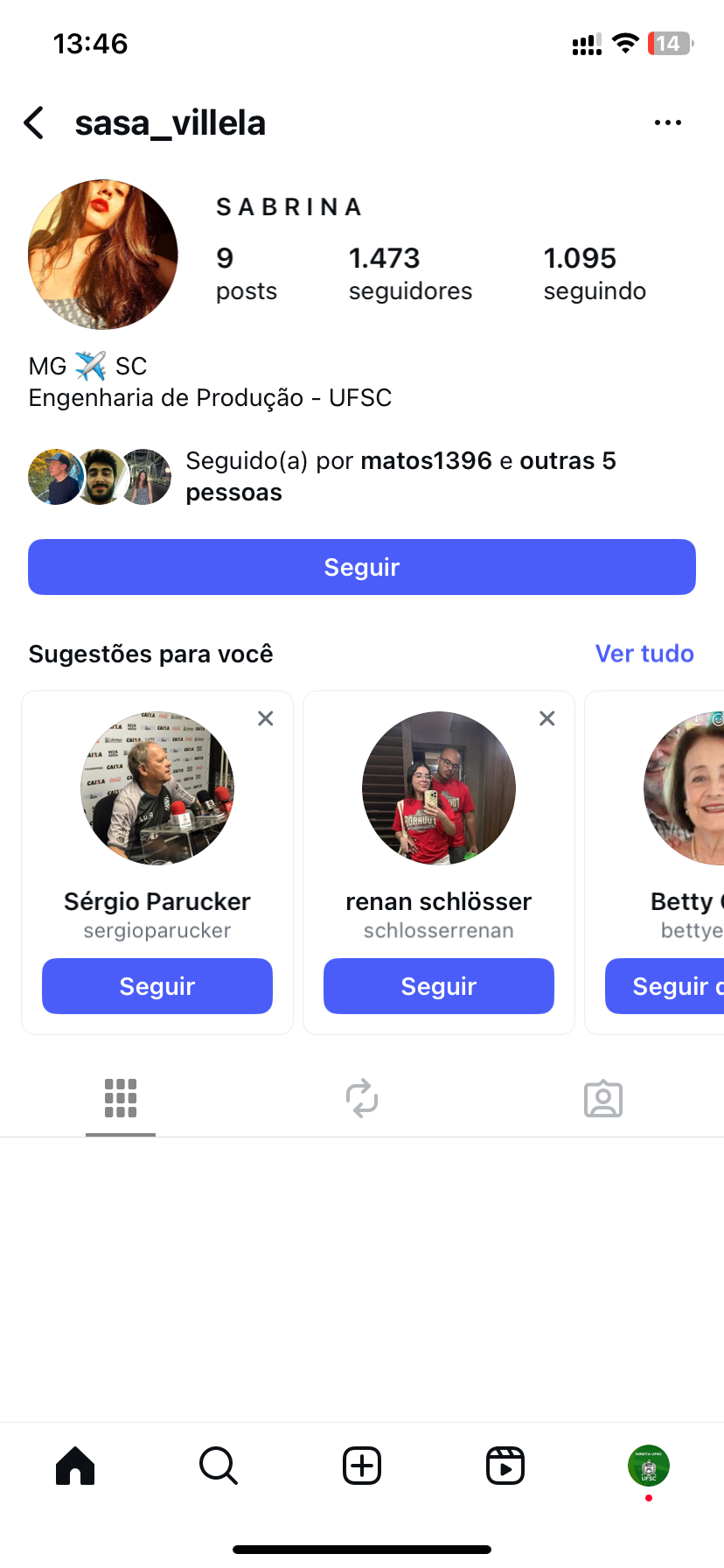View sasa_villela's profile picture
Image resolution: width=724 pixels, height=1568 pixels.
point(103,255)
